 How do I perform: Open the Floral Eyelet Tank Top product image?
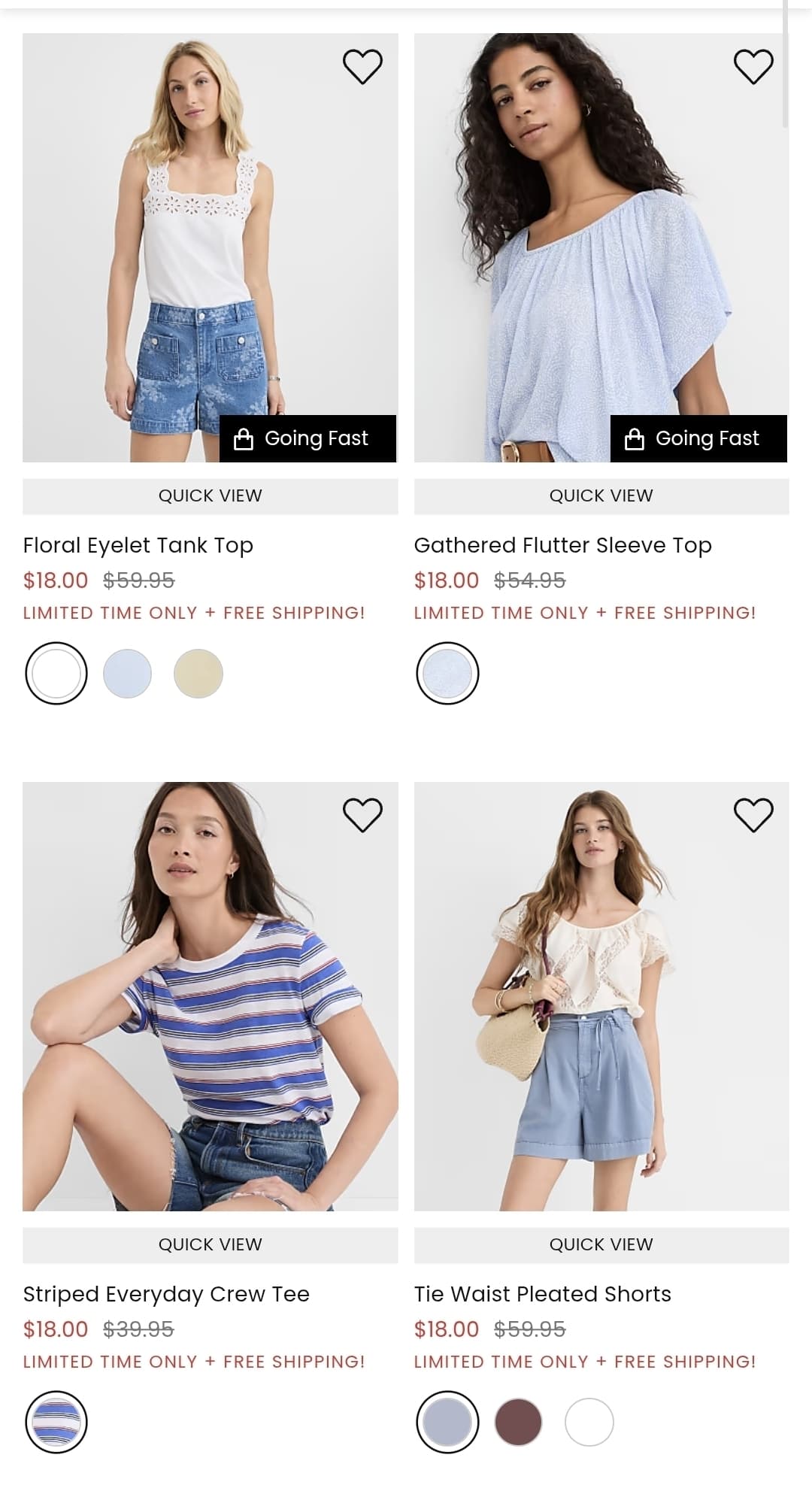[x=211, y=247]
